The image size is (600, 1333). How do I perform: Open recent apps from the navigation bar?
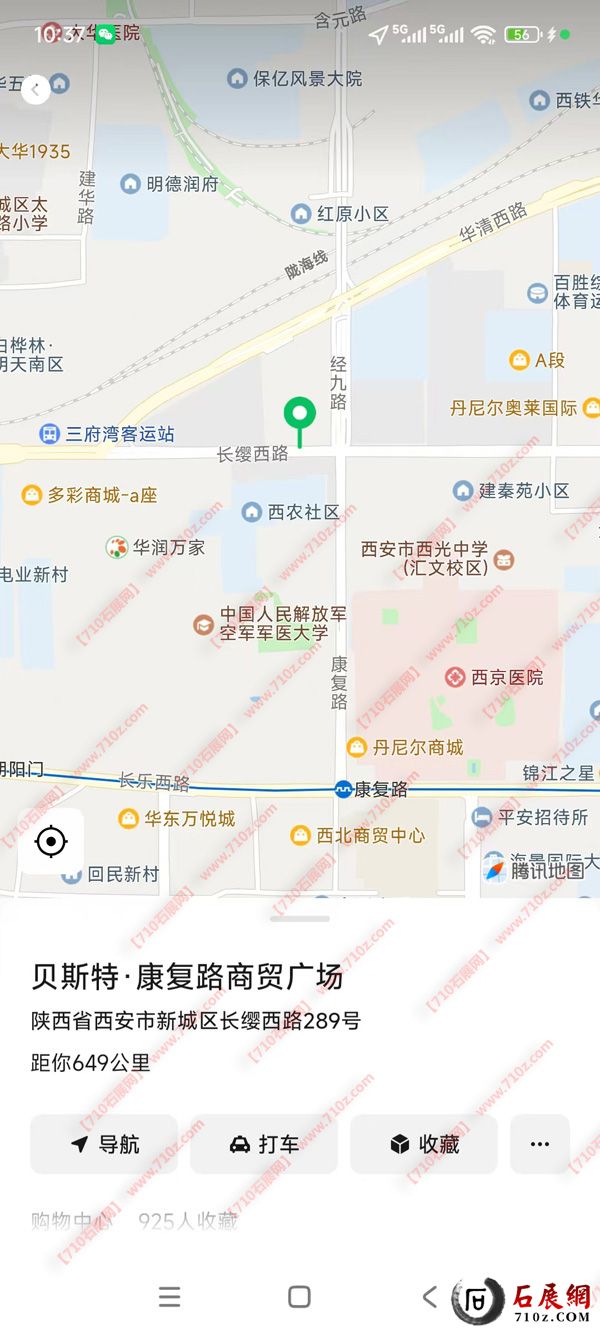[170, 1297]
